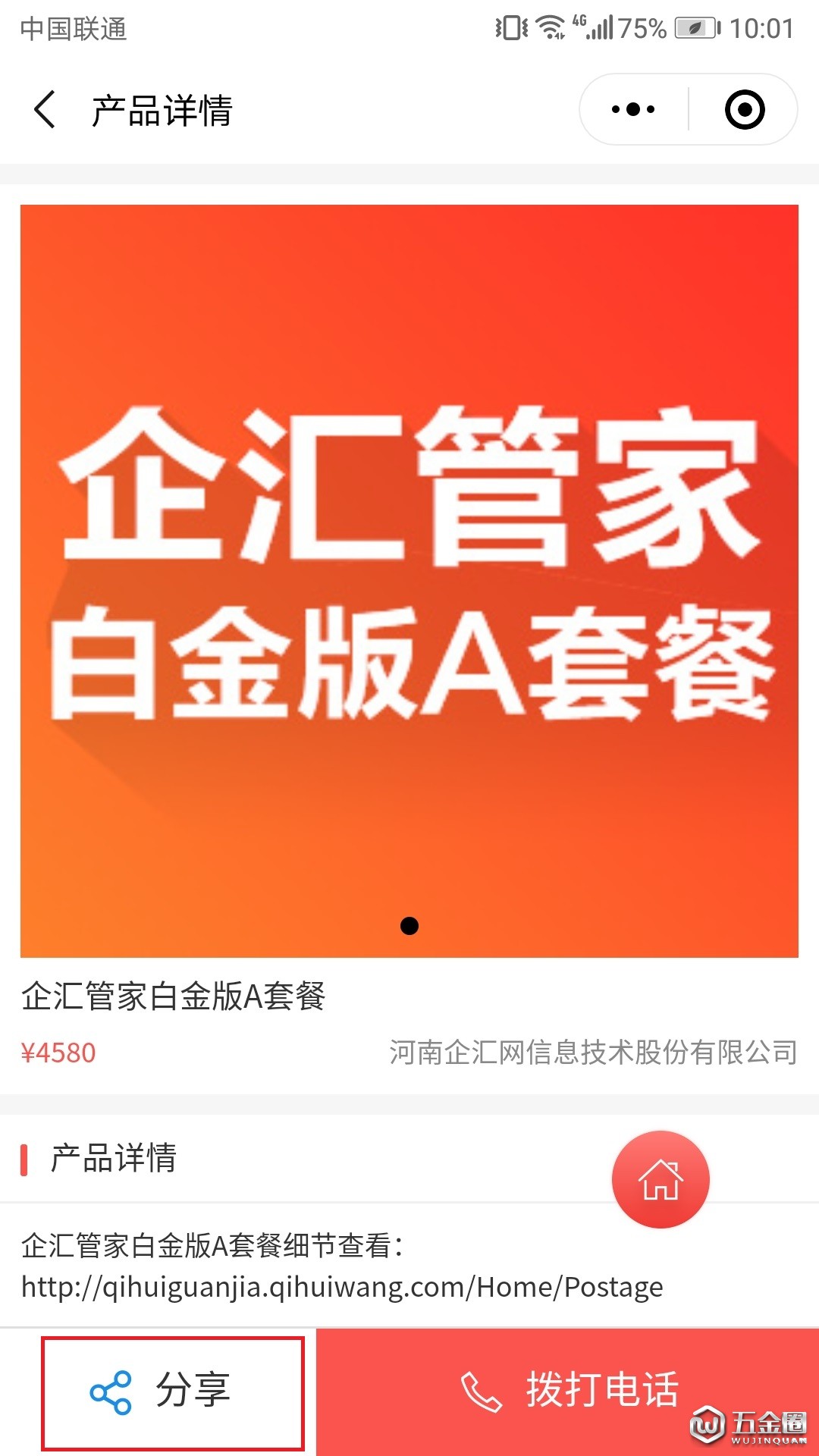The width and height of the screenshot is (819, 1456).
Task: Open the mini program overflow menu
Action: [633, 110]
